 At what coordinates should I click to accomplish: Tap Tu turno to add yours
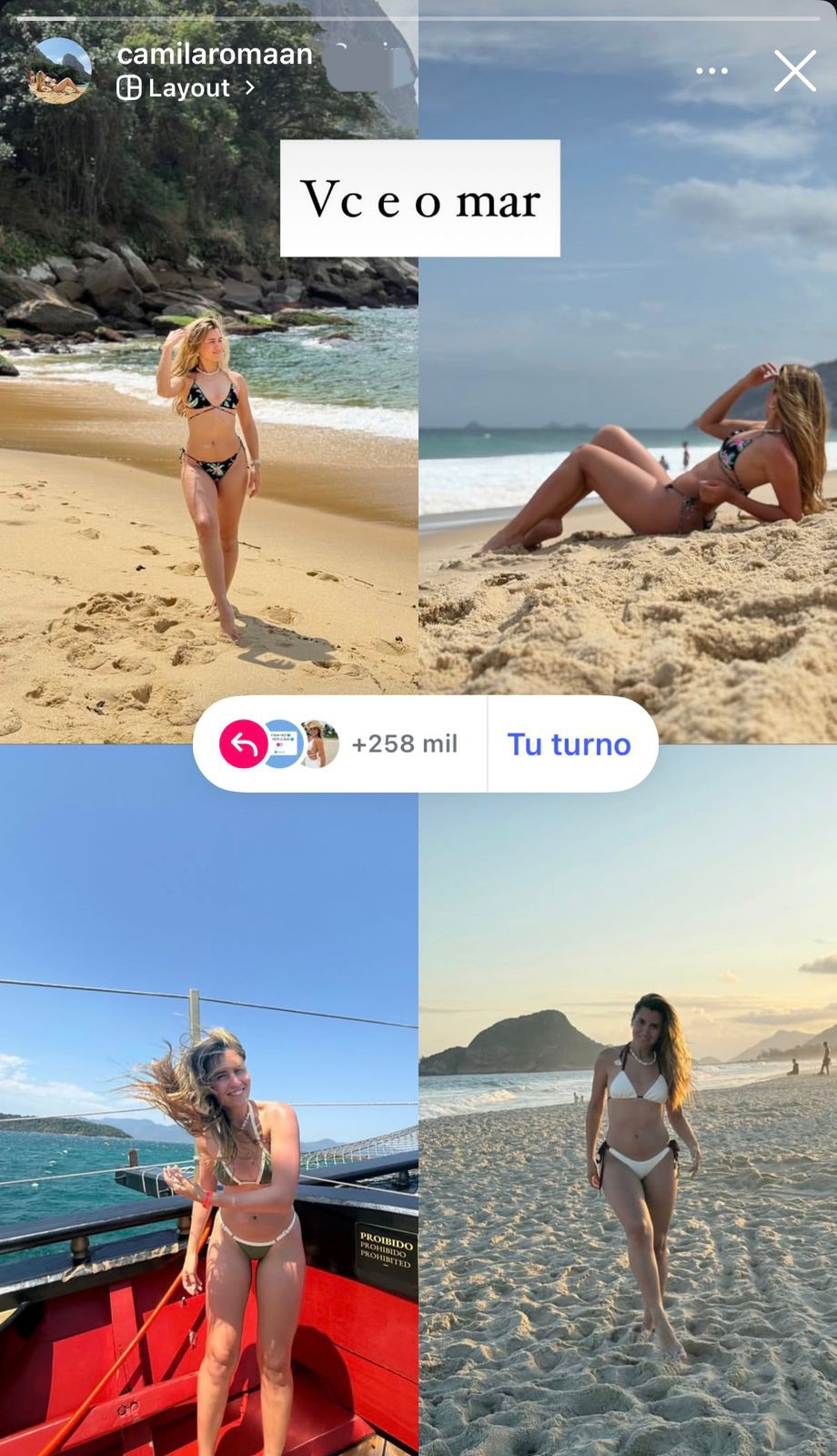[x=570, y=744]
